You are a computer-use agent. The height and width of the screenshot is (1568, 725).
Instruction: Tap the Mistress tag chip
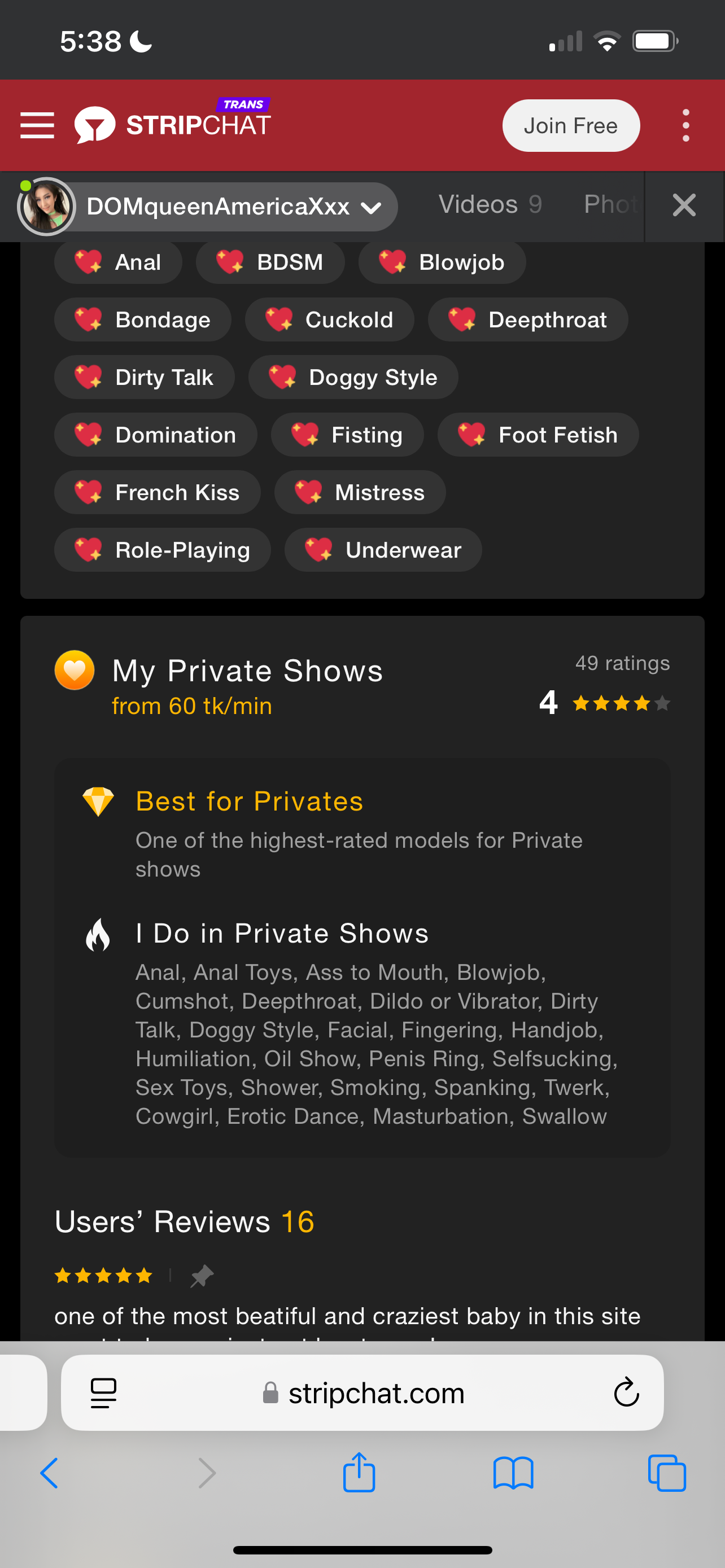pyautogui.click(x=360, y=492)
